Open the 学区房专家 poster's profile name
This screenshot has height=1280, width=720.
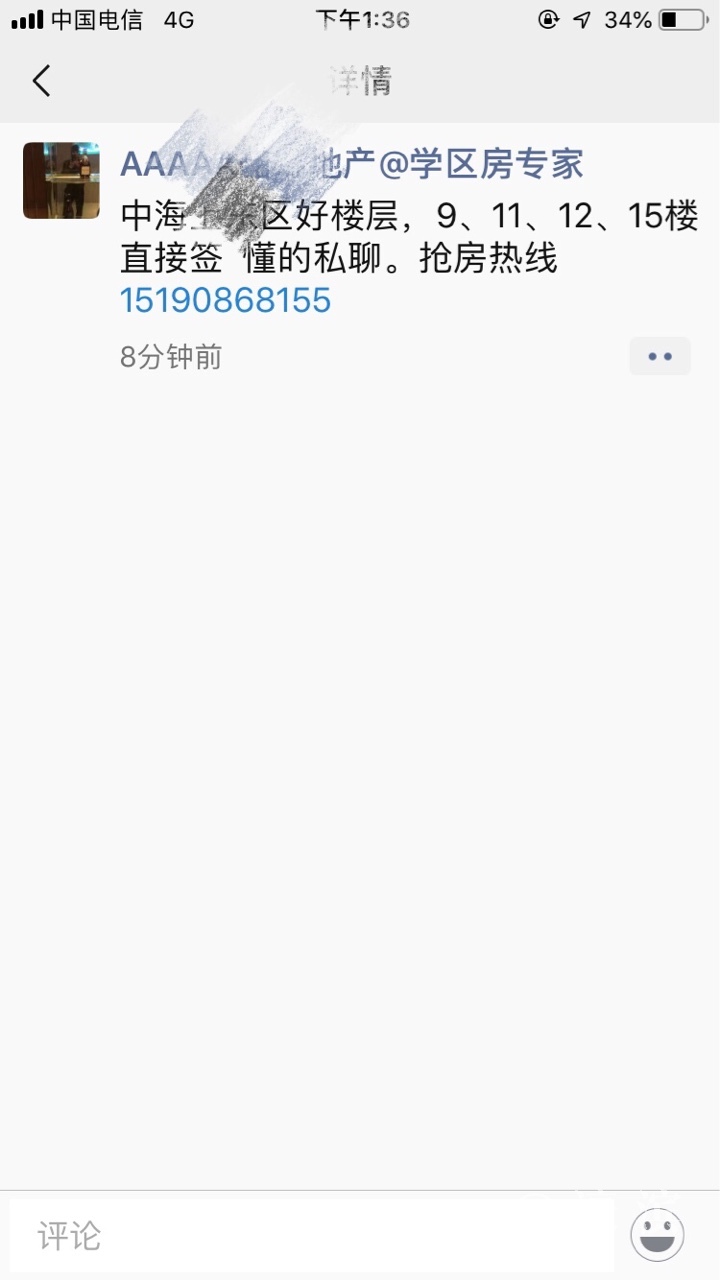(351, 164)
